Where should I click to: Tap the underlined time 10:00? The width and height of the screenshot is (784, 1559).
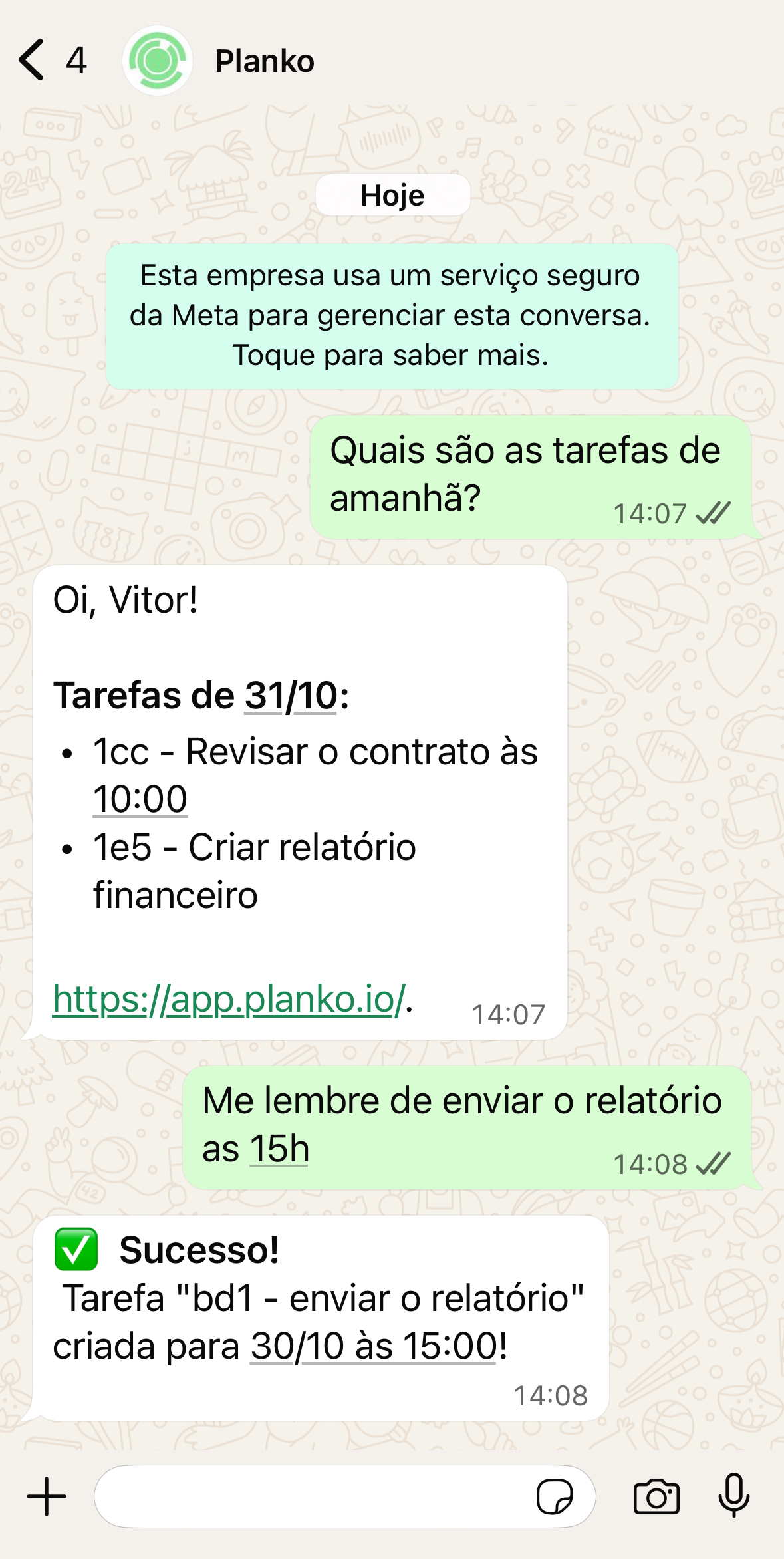139,799
